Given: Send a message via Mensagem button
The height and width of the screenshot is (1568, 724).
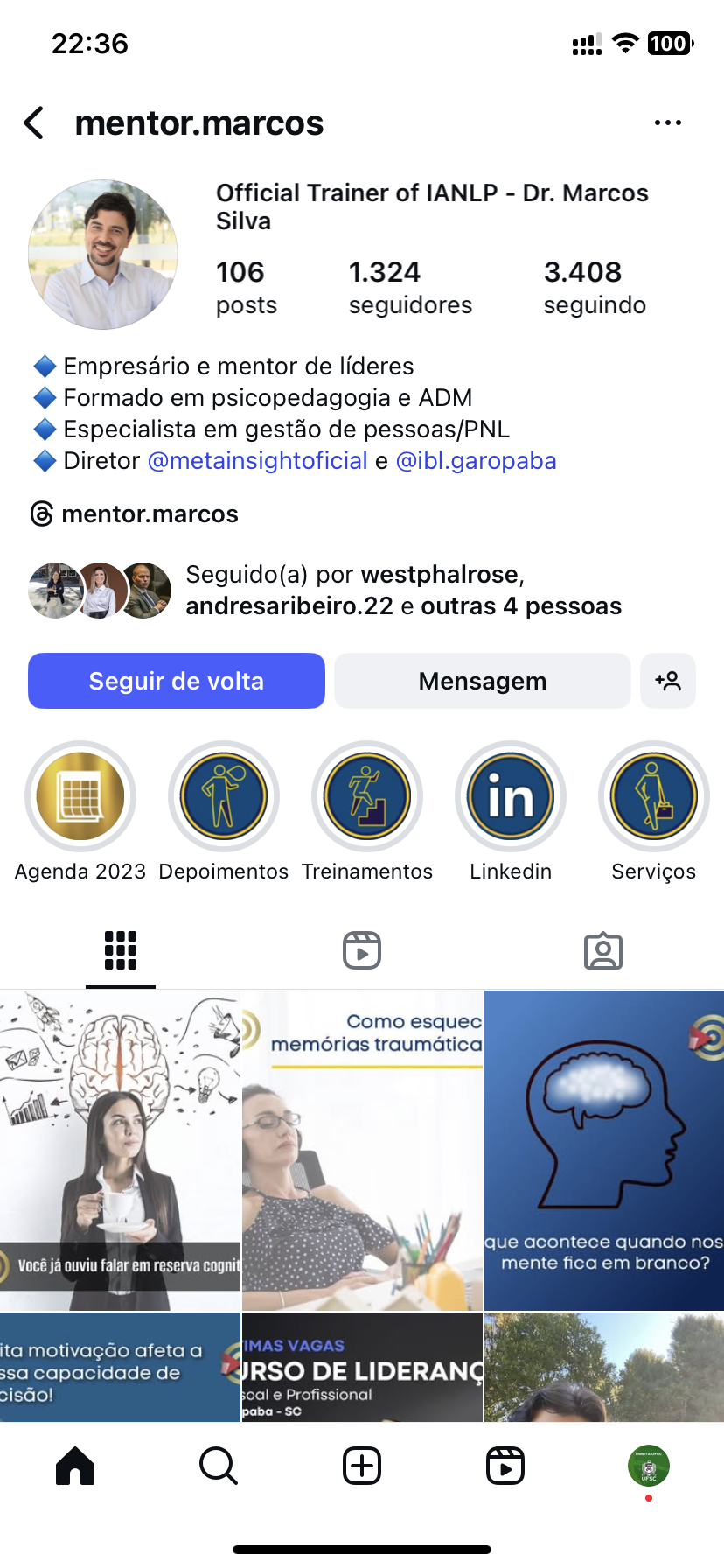Looking at the screenshot, I should 482,681.
